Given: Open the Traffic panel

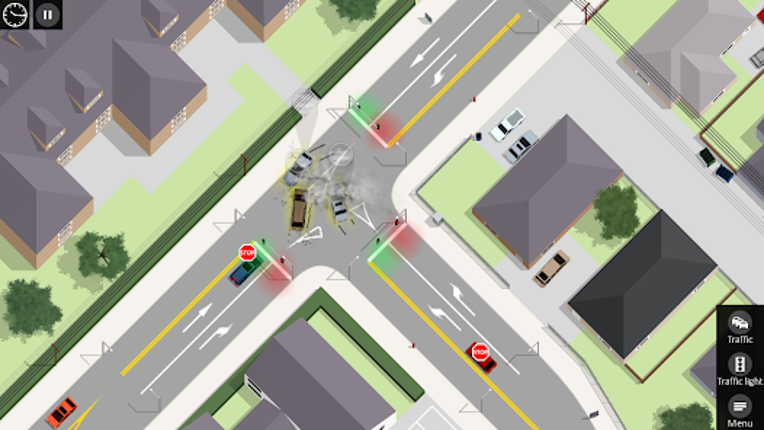Looking at the screenshot, I should click(x=740, y=327).
